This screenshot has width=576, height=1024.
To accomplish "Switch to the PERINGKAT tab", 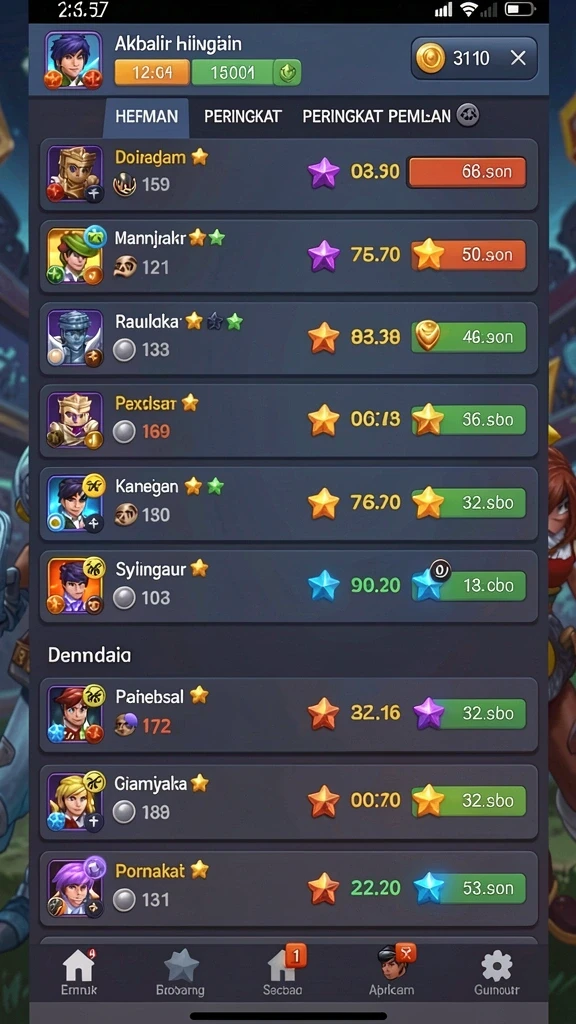I will pos(242,117).
